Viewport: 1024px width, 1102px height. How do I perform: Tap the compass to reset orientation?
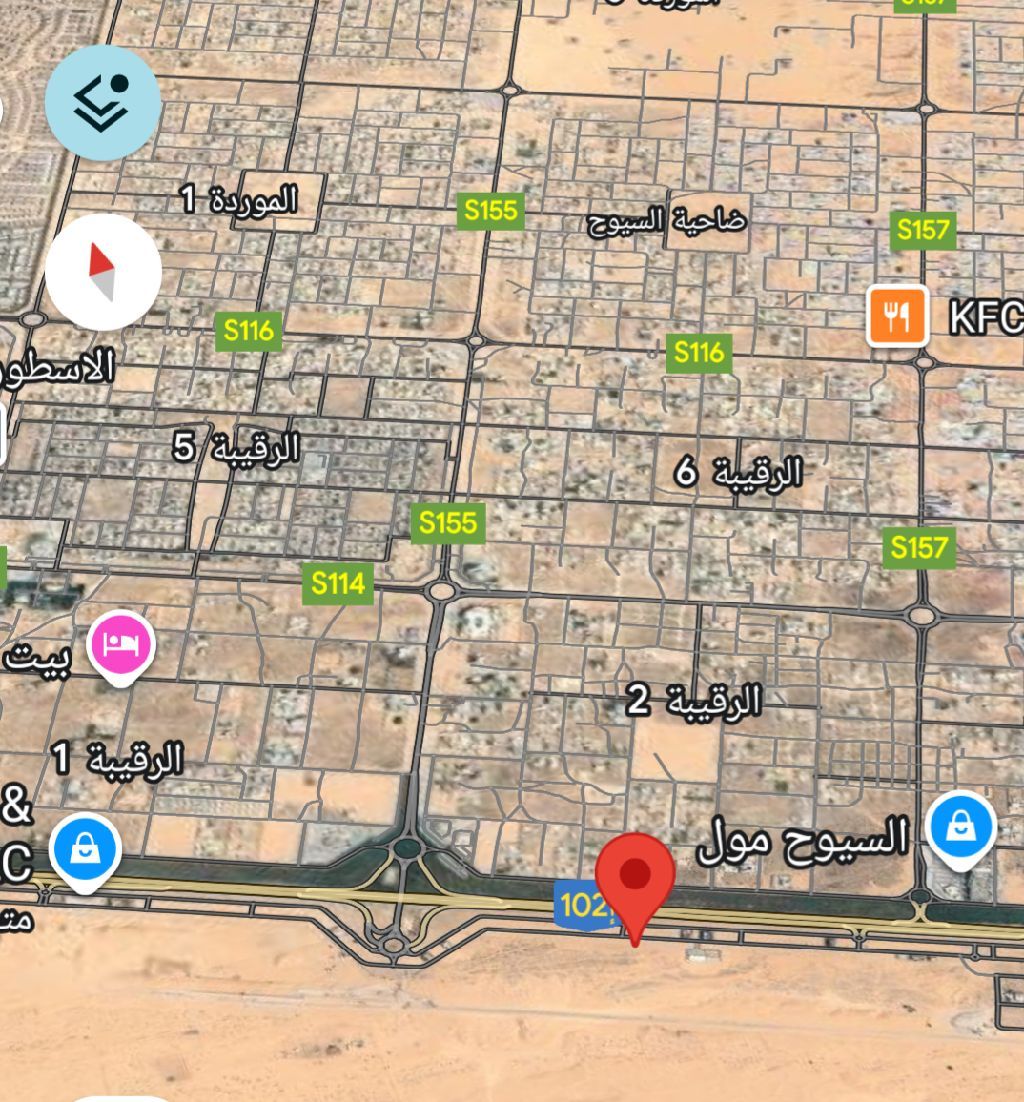pos(103,272)
